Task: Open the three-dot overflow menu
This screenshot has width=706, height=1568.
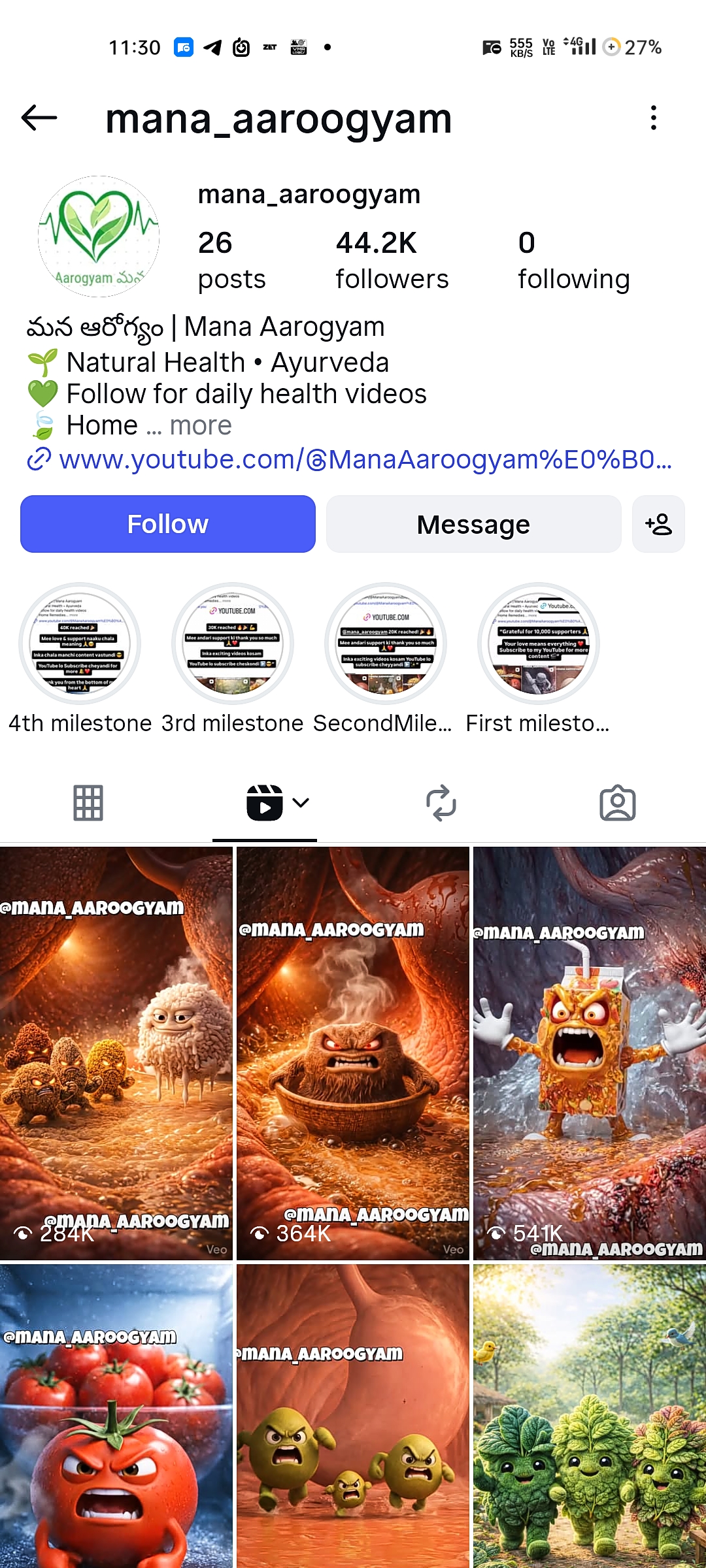Action: pyautogui.click(x=653, y=118)
